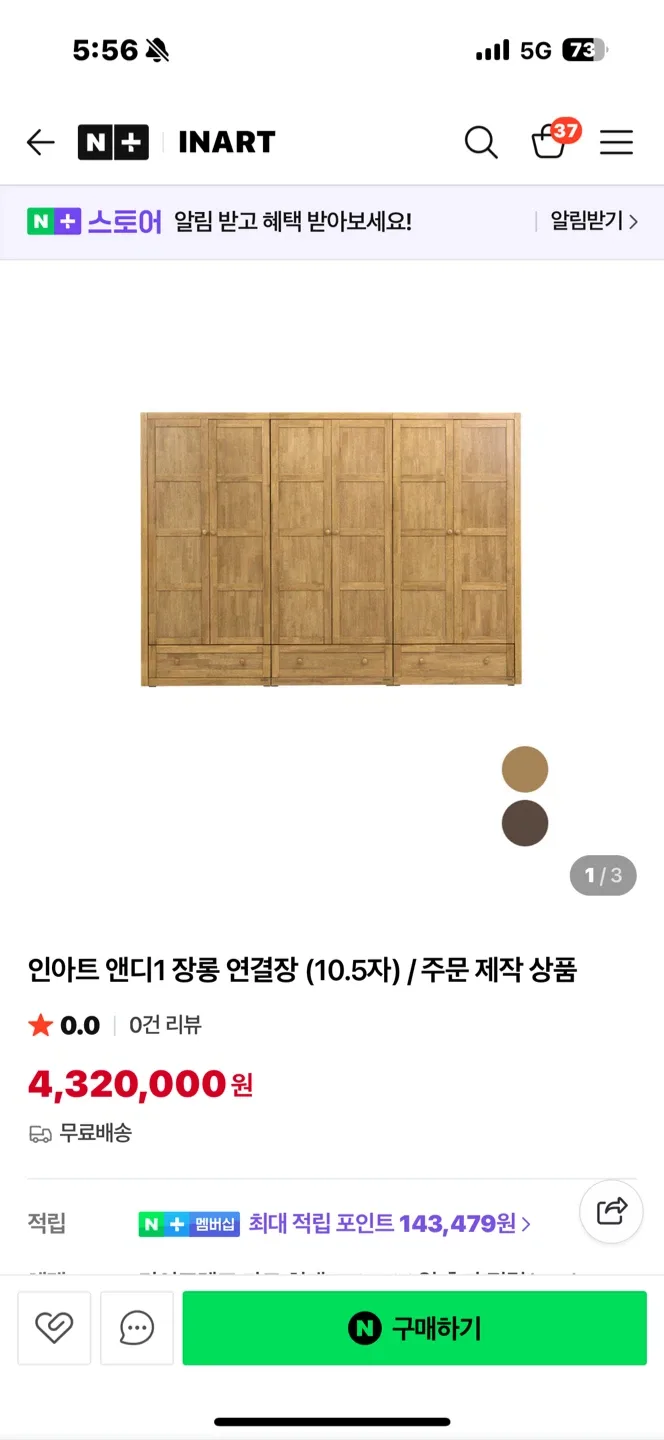Image resolution: width=664 pixels, height=1440 pixels.
Task: Open the search magnifier icon
Action: click(481, 143)
